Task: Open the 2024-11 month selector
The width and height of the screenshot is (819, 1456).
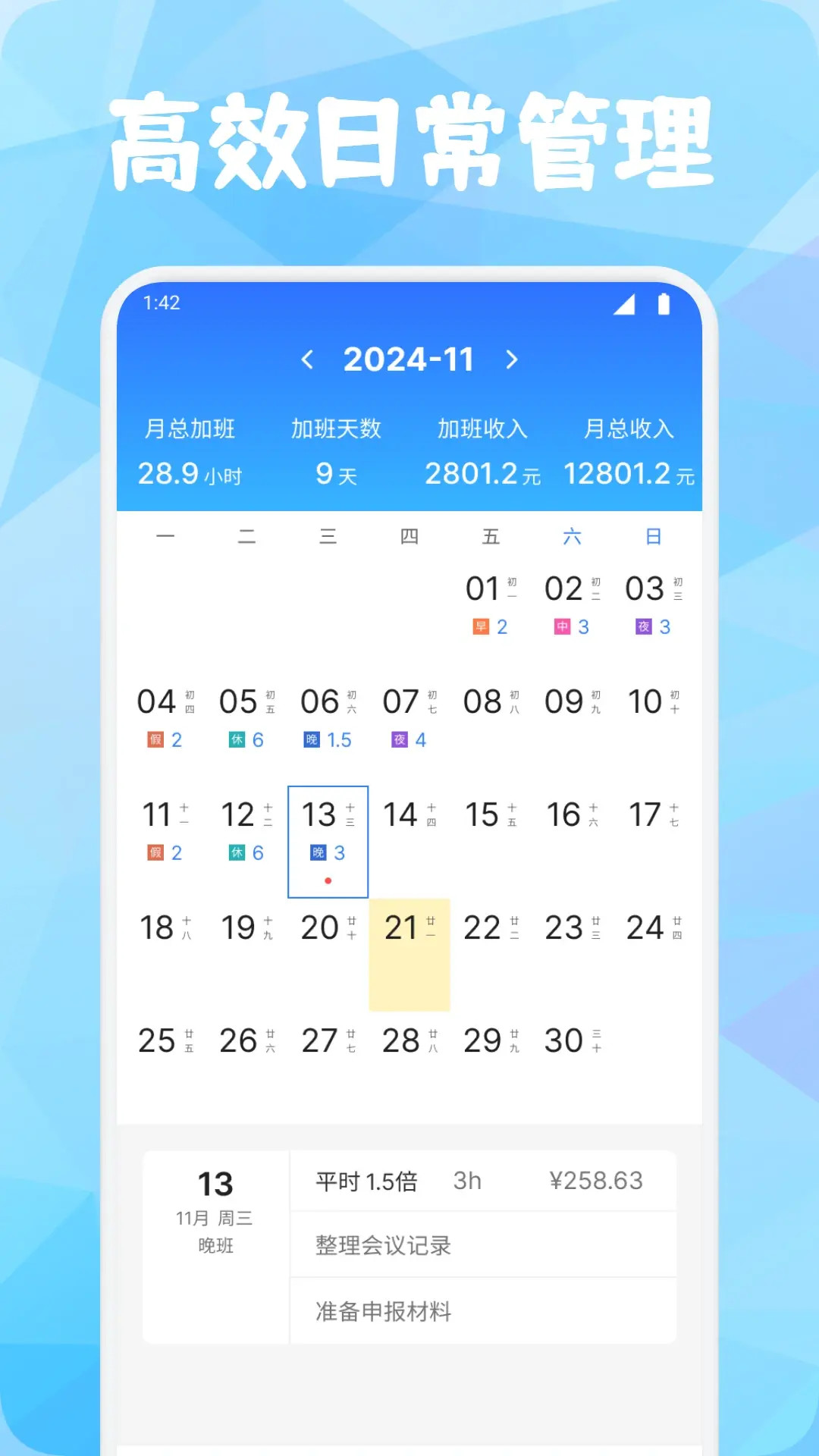Action: (409, 359)
